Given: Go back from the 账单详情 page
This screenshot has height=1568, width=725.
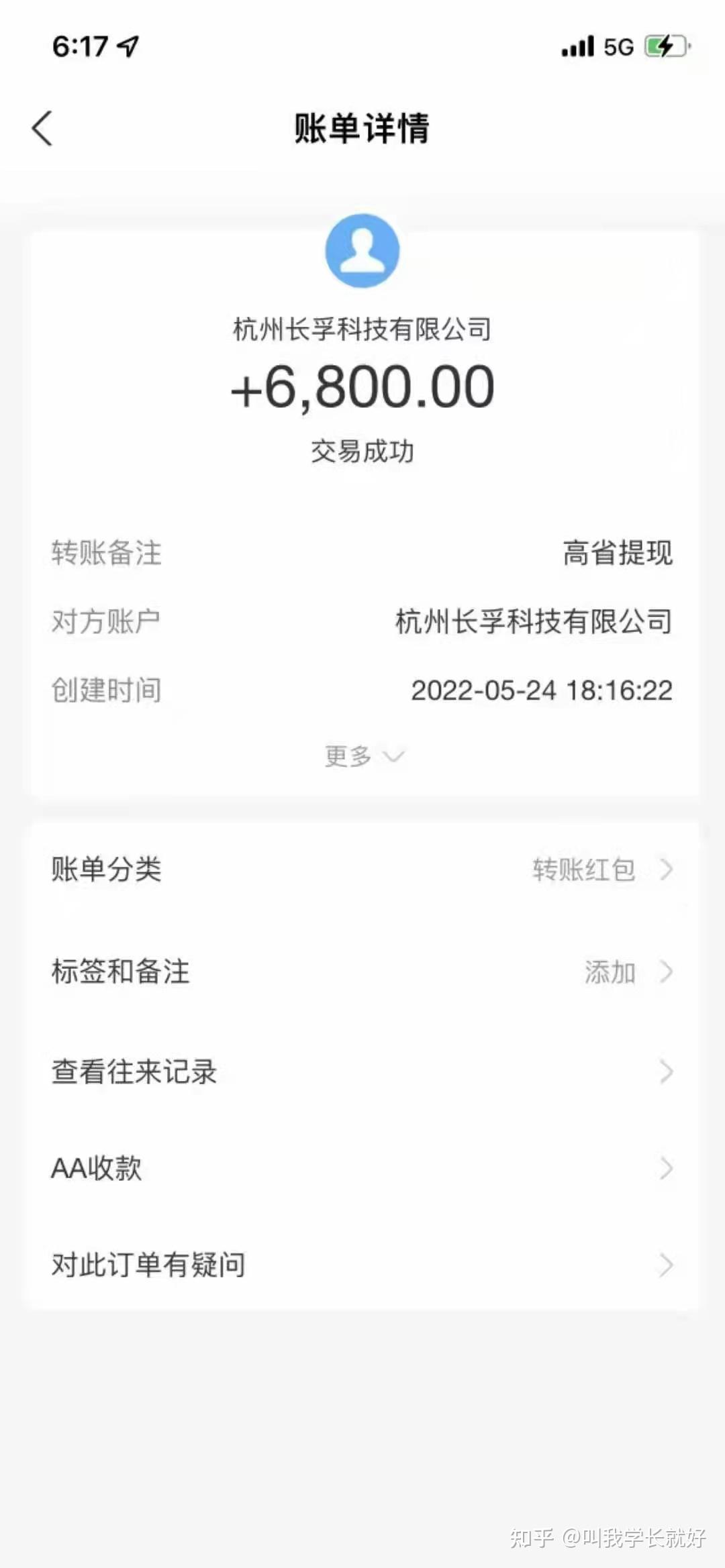Looking at the screenshot, I should pyautogui.click(x=42, y=128).
